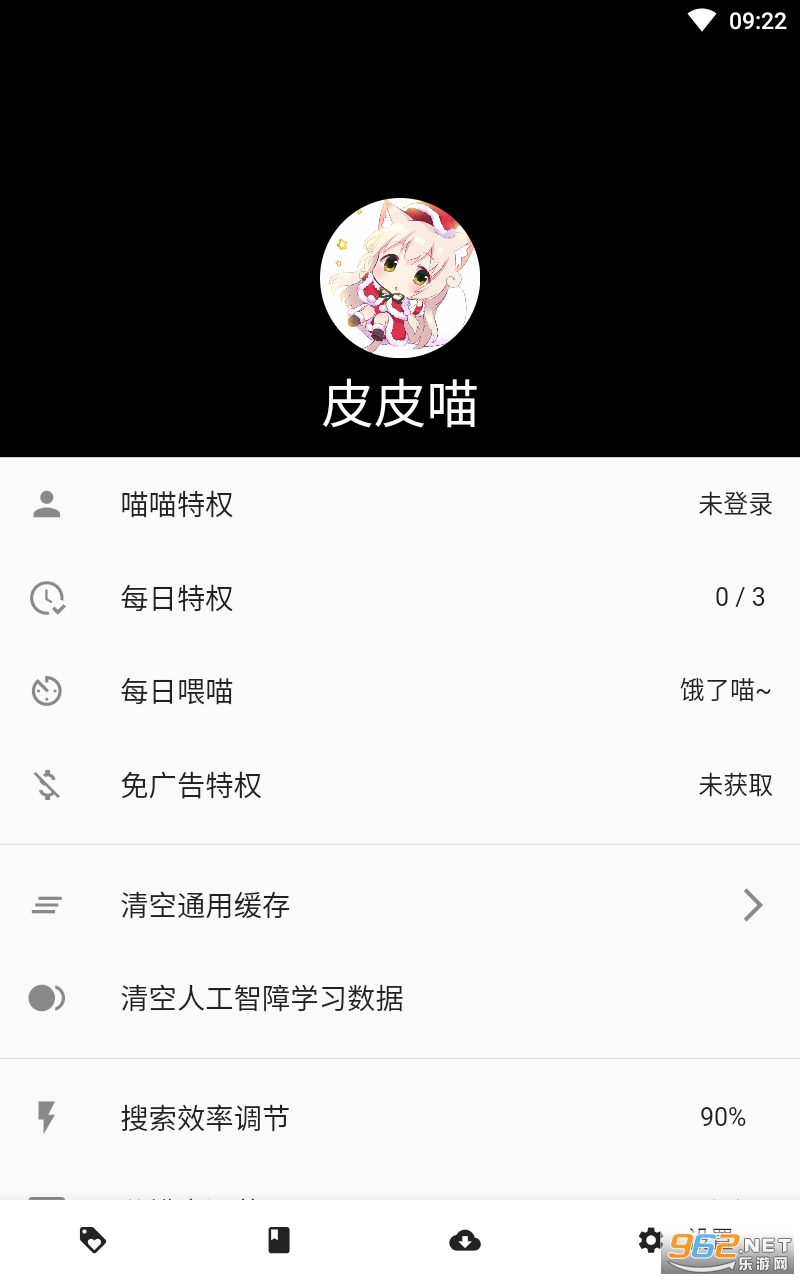This screenshot has height=1280, width=800.
Task: Select 清空人工智障学习数据
Action: tap(400, 998)
